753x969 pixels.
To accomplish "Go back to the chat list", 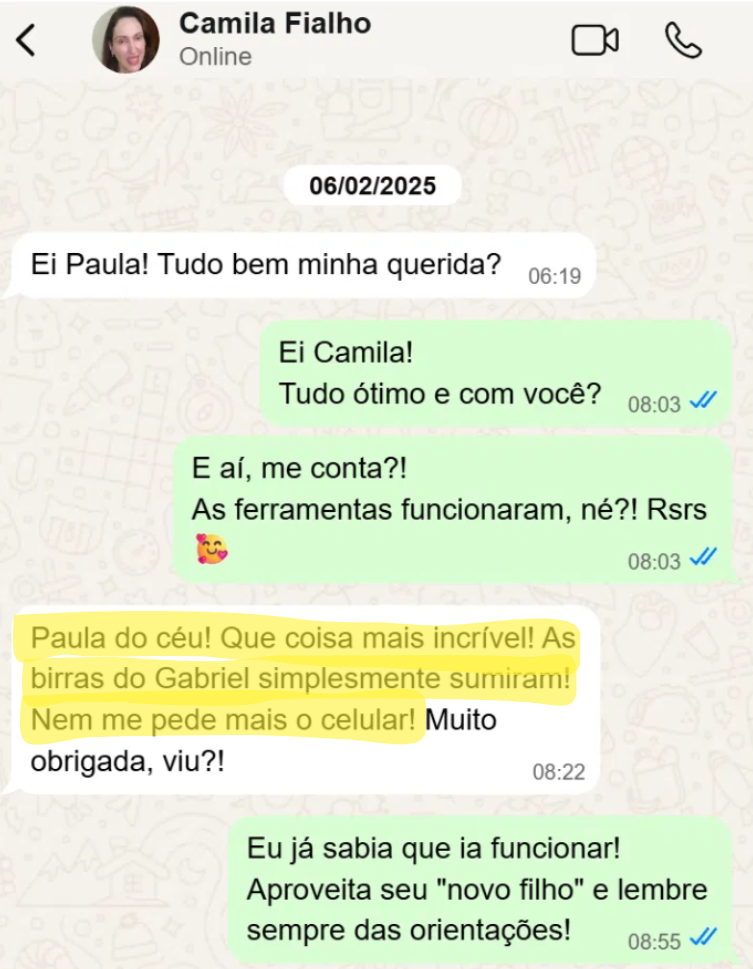I will [x=27, y=41].
